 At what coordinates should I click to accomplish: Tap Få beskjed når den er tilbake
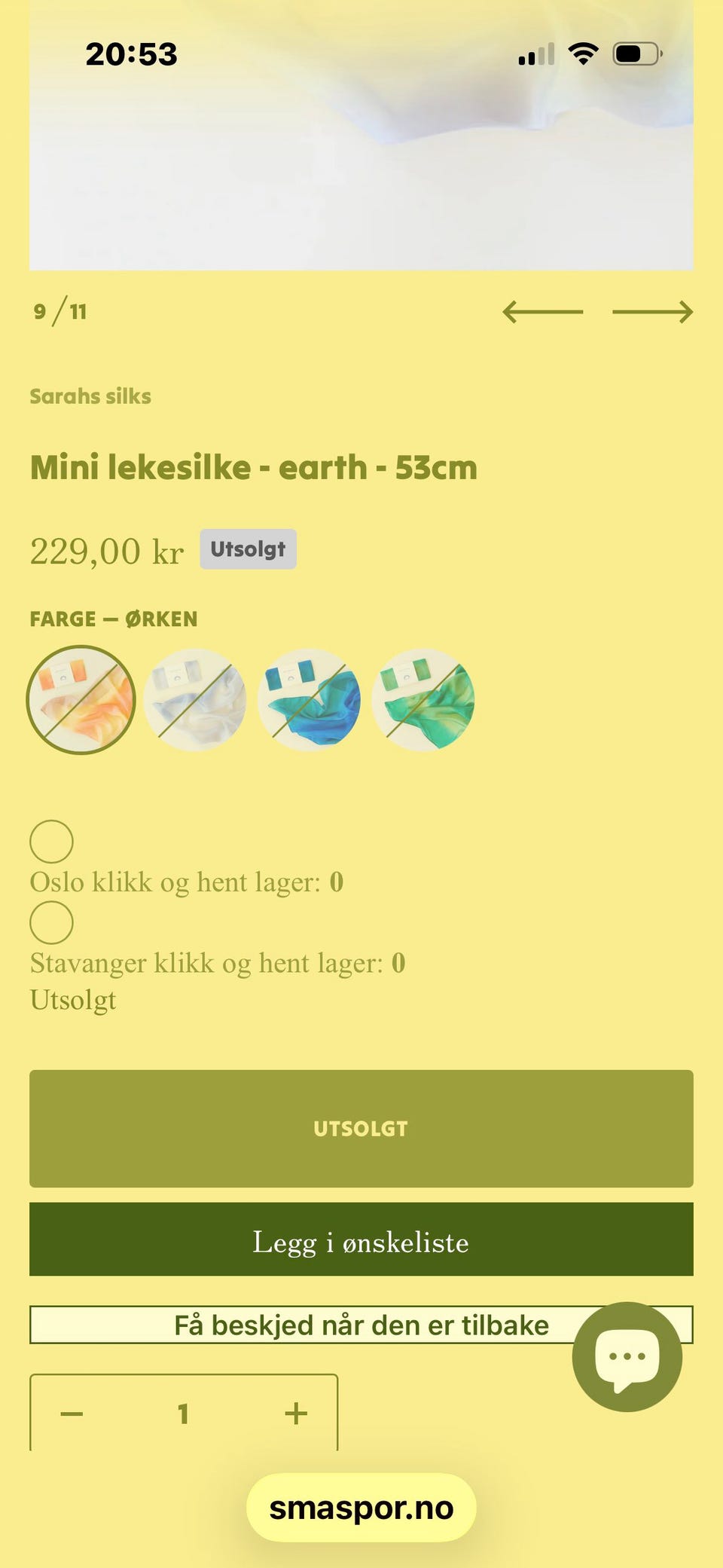click(x=361, y=1325)
